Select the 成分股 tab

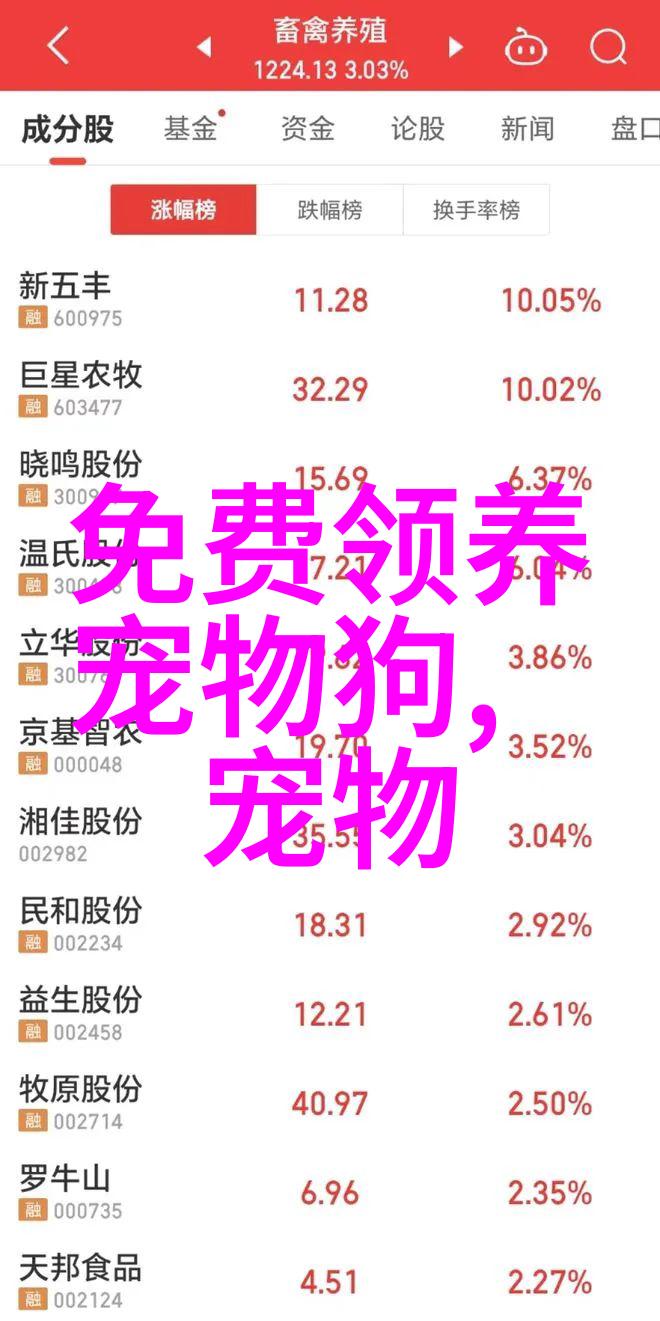(x=68, y=129)
